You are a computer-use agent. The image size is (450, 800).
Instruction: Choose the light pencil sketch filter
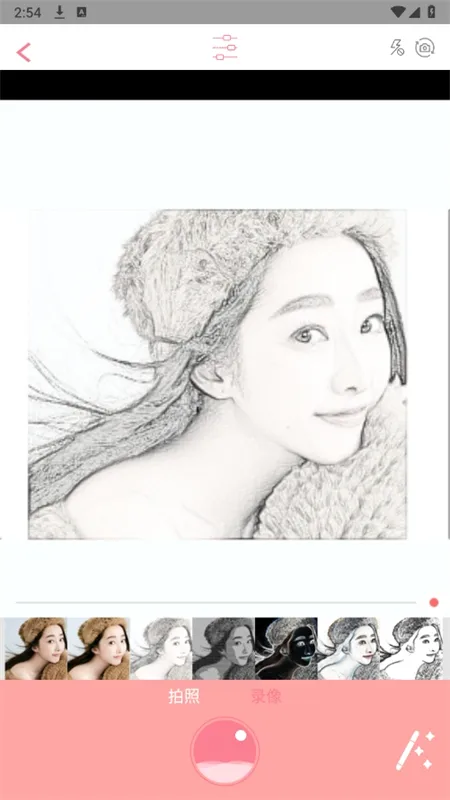click(161, 648)
